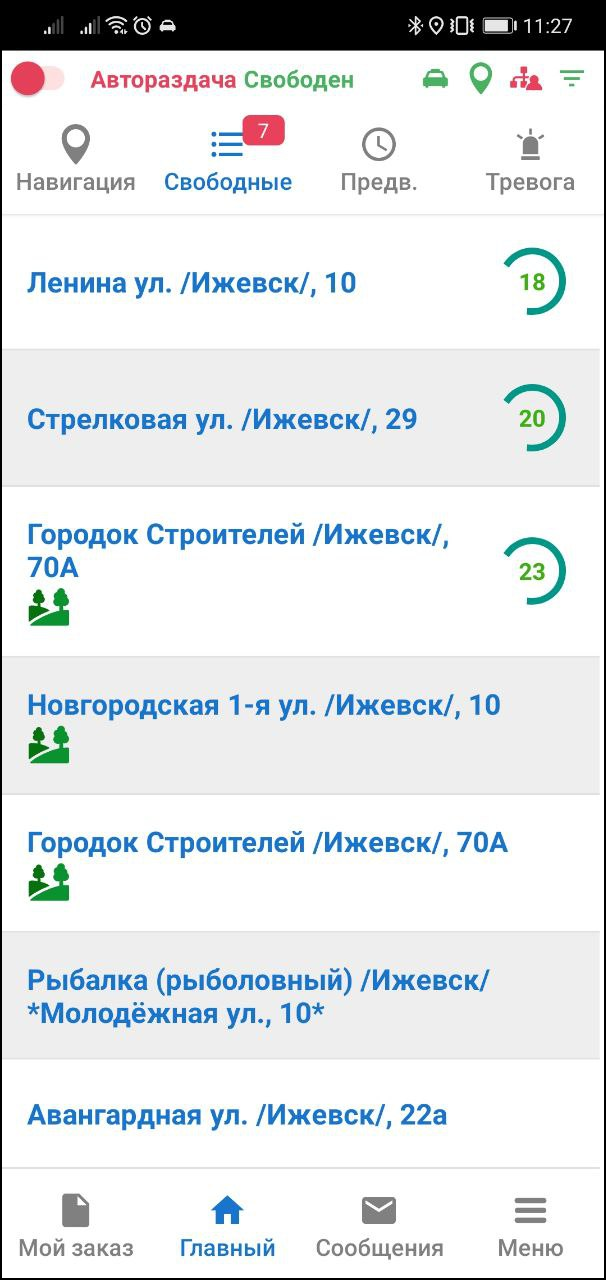This screenshot has width=606, height=1280.
Task: Go to Мой заказ tab
Action: [x=76, y=1225]
